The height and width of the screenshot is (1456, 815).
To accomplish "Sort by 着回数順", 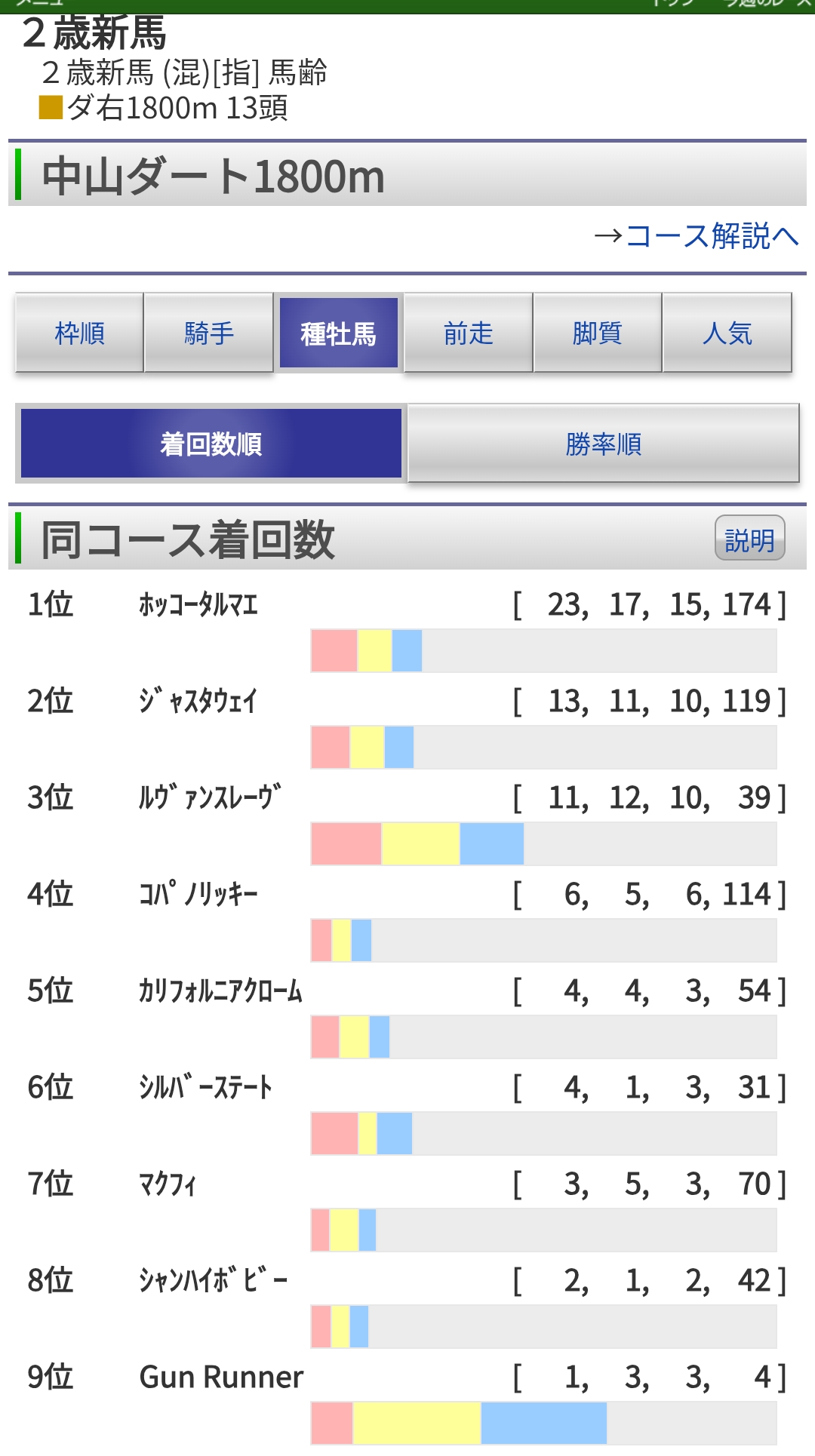I will click(x=211, y=444).
